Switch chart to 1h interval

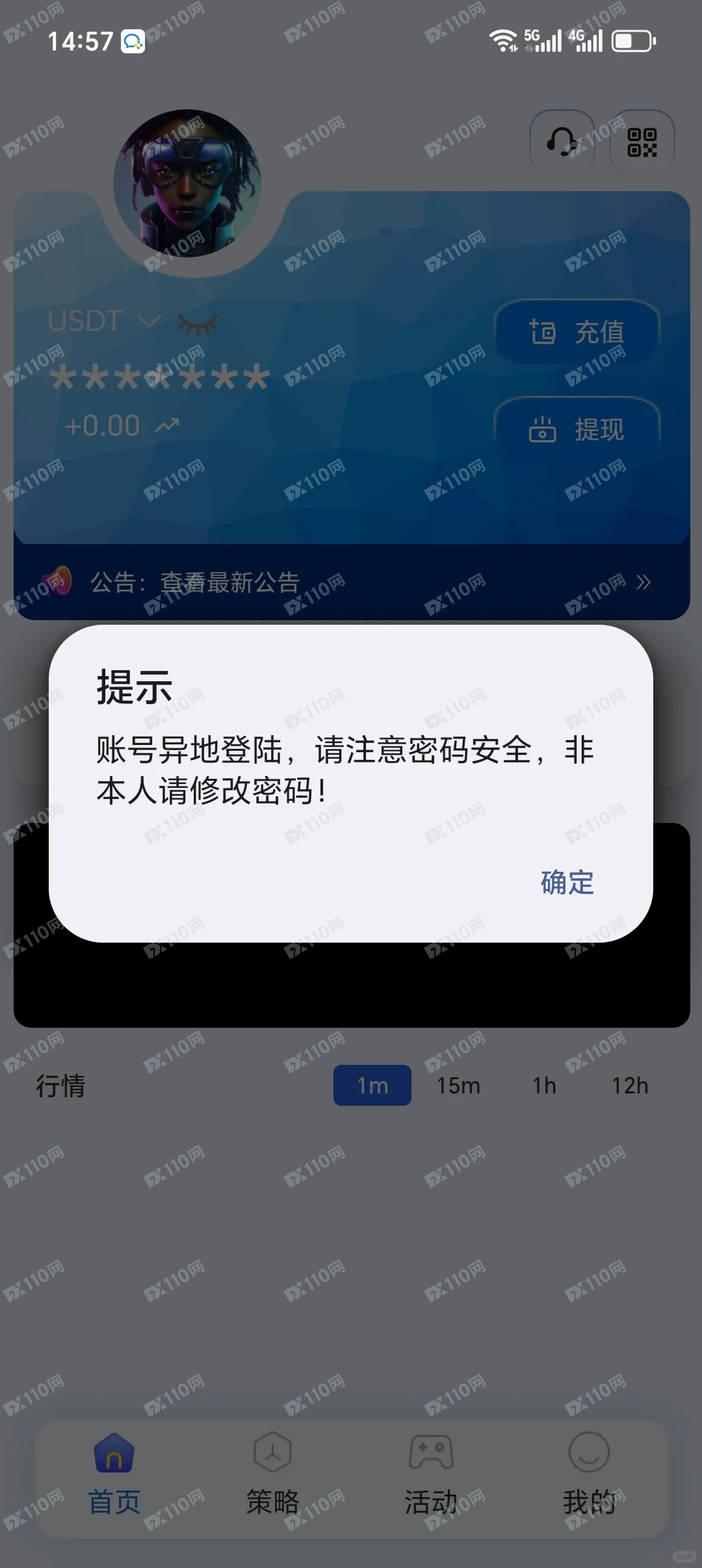(x=544, y=1086)
